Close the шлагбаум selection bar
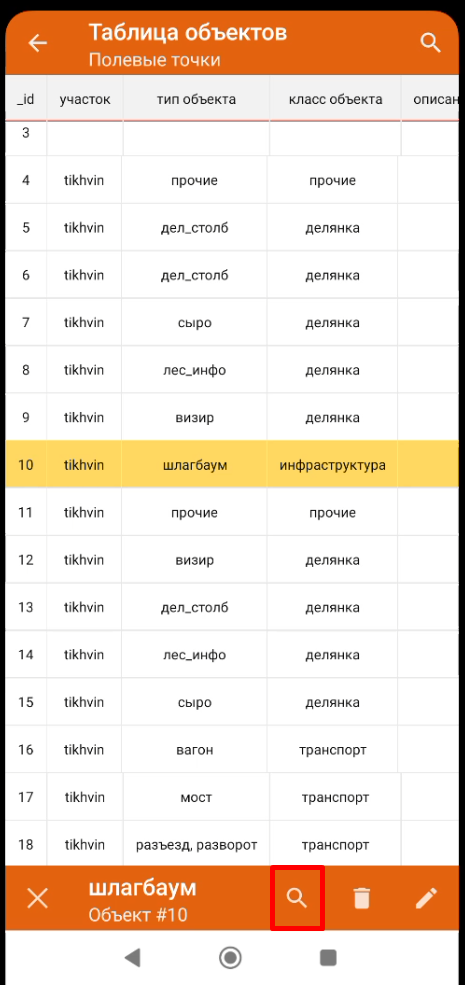Image resolution: width=465 pixels, height=985 pixels. click(38, 898)
